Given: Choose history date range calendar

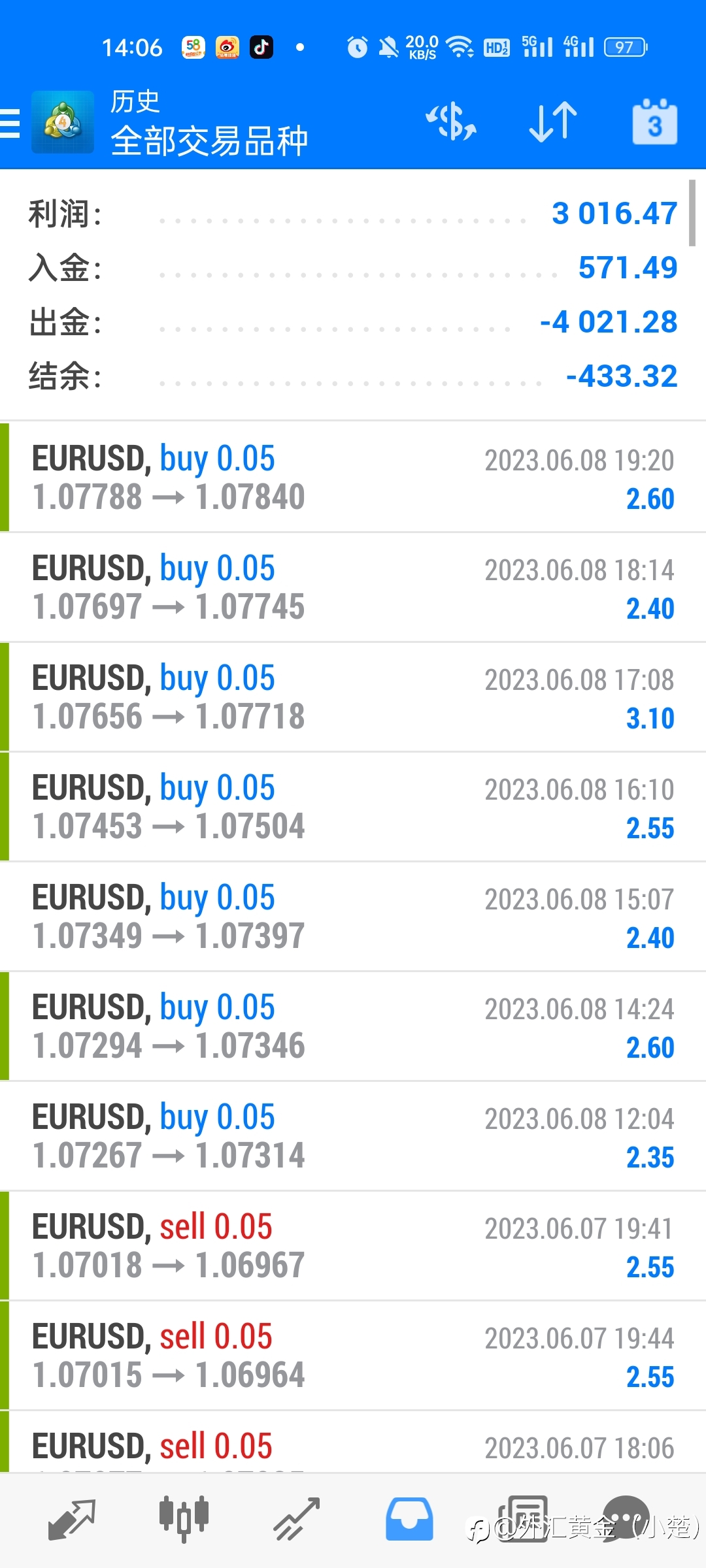Looking at the screenshot, I should click(654, 122).
